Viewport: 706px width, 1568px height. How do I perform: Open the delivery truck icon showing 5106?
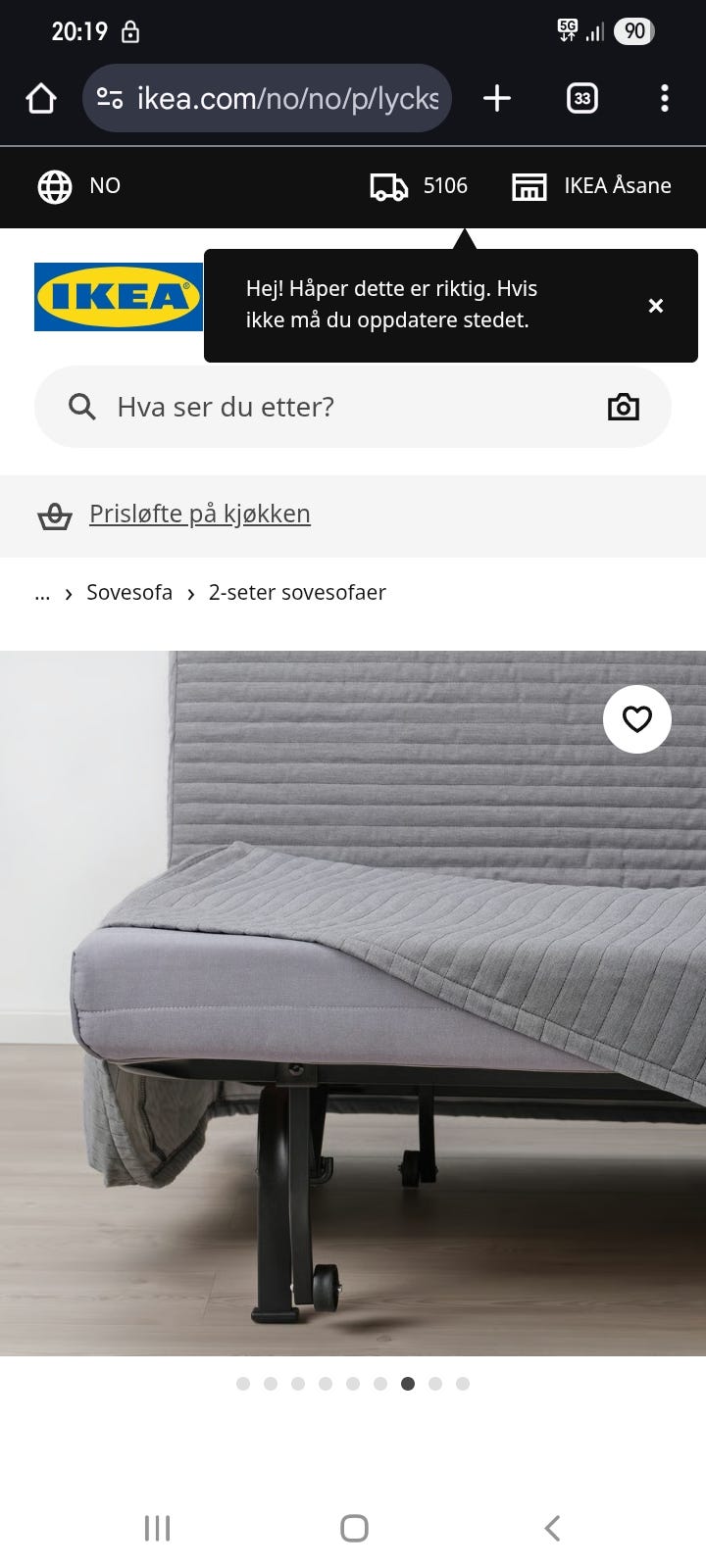[388, 185]
